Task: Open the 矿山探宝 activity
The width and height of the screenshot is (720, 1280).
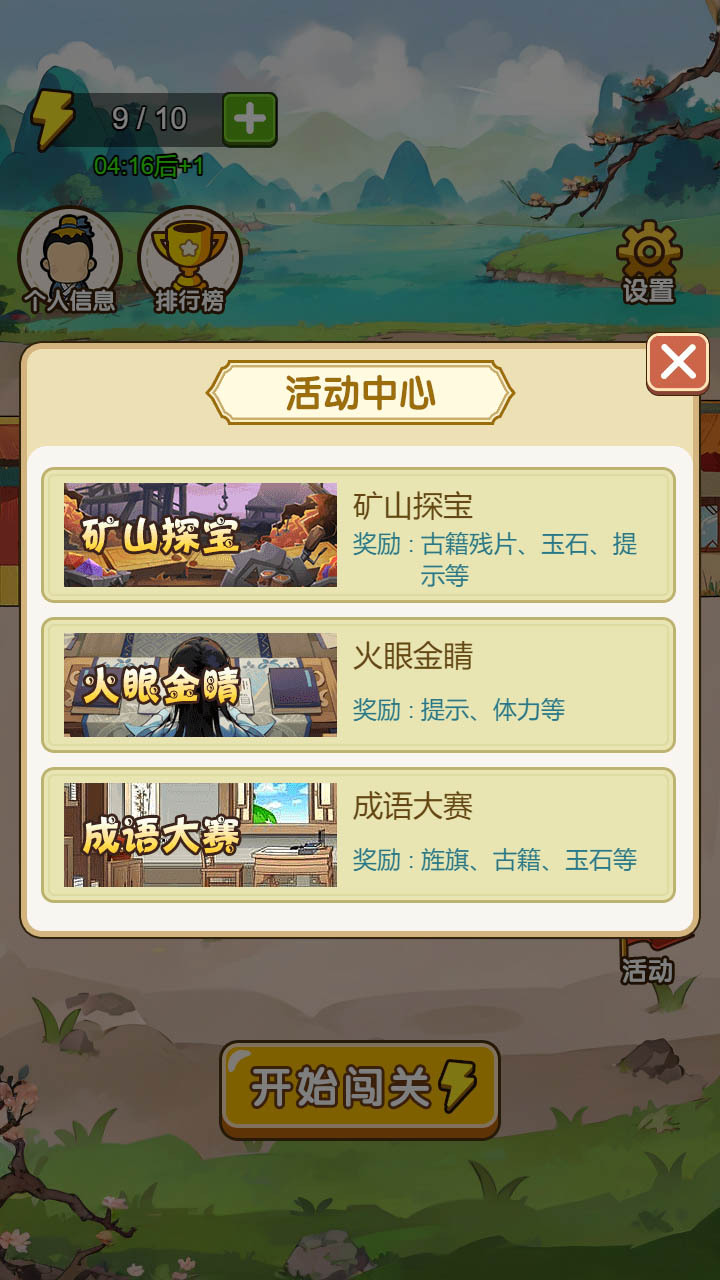Action: click(x=360, y=534)
